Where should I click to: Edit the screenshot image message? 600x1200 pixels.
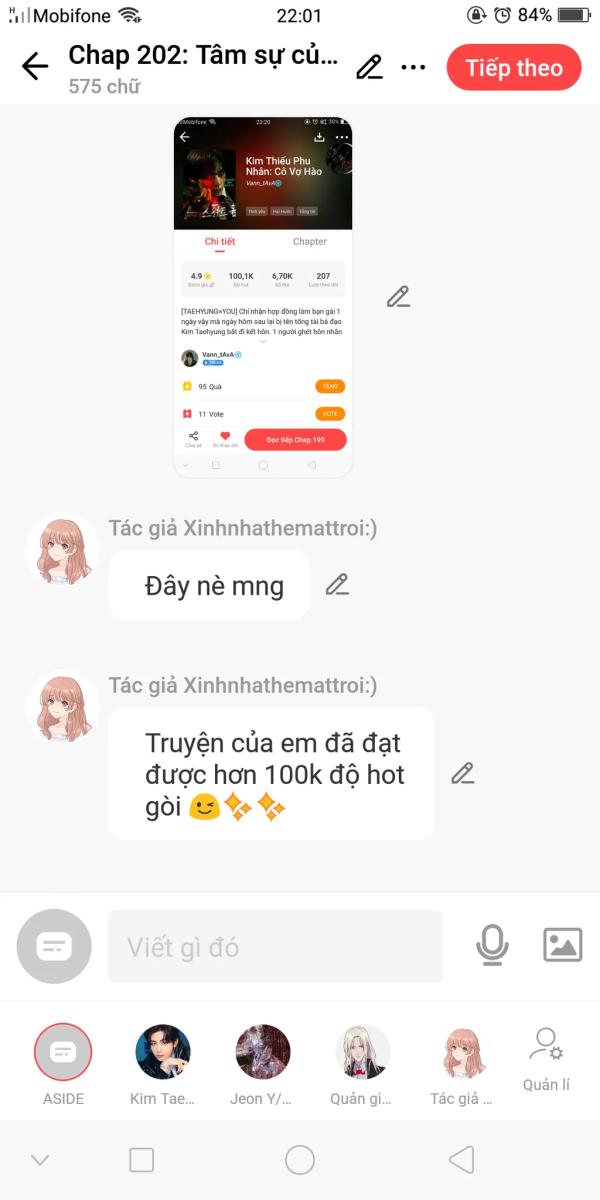(398, 297)
